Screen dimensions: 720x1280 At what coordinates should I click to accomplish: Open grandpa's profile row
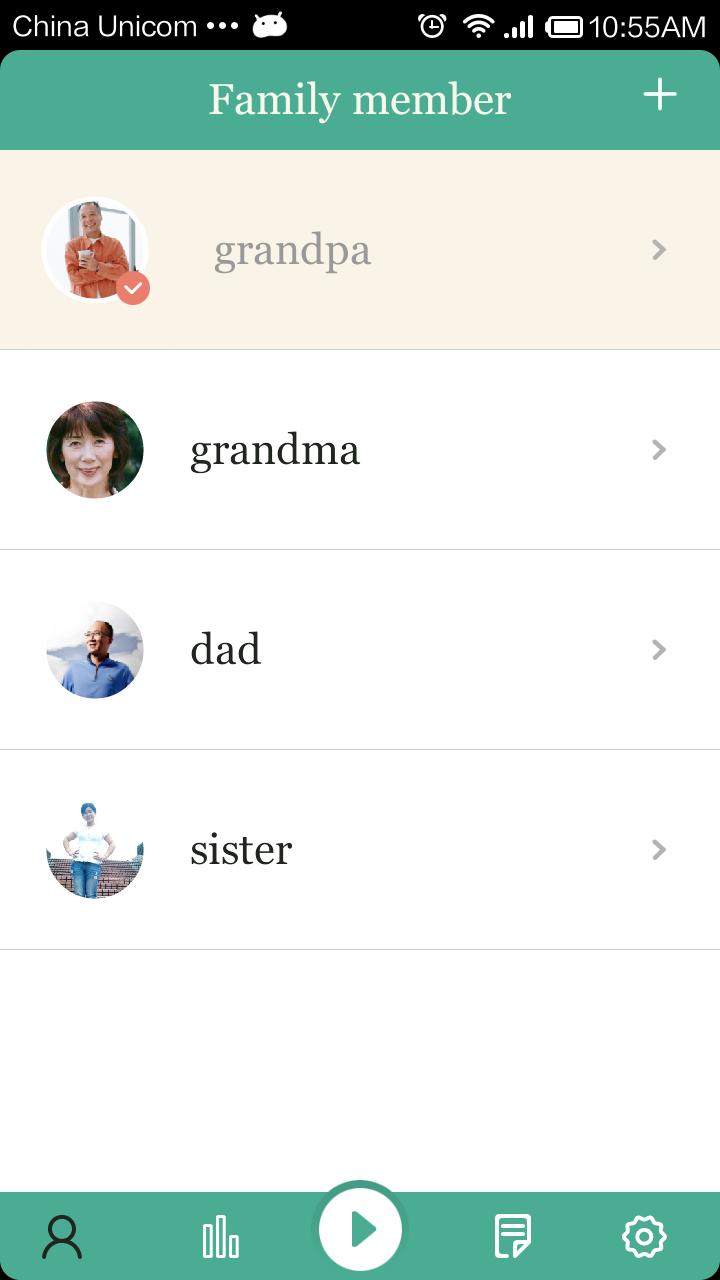[x=360, y=250]
